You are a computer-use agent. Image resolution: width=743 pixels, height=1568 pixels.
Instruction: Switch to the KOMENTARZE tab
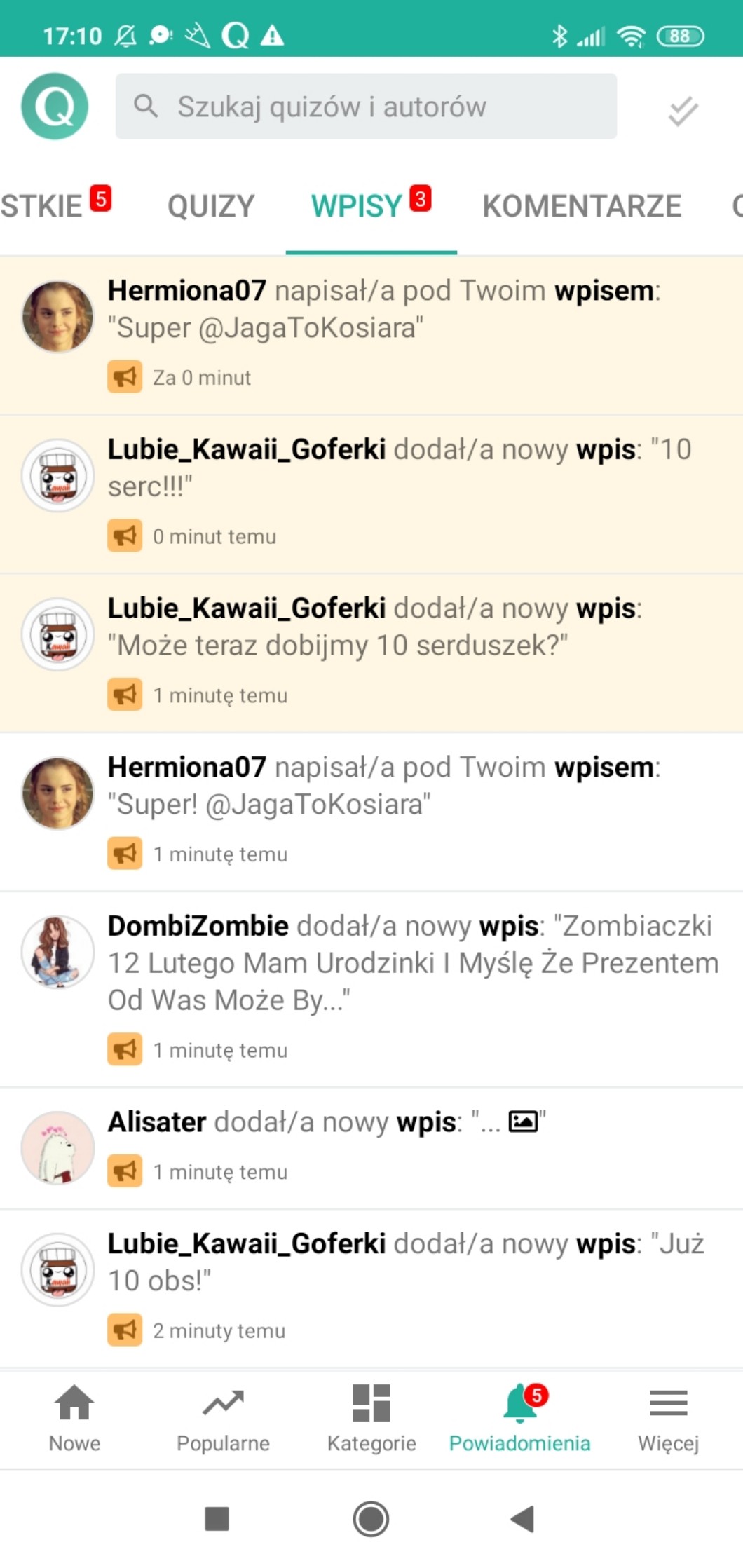click(581, 206)
